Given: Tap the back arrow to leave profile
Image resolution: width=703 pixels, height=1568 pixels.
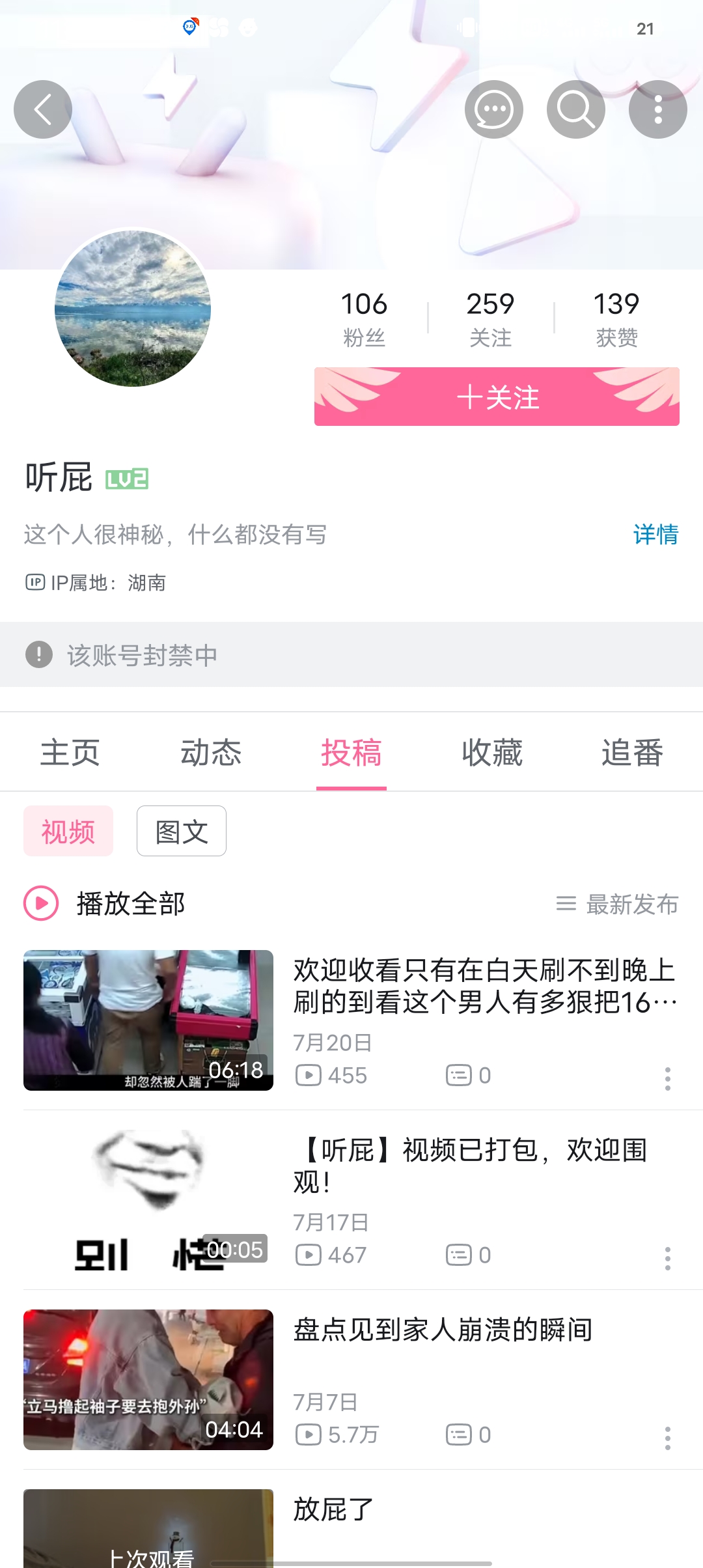Looking at the screenshot, I should pos(43,109).
